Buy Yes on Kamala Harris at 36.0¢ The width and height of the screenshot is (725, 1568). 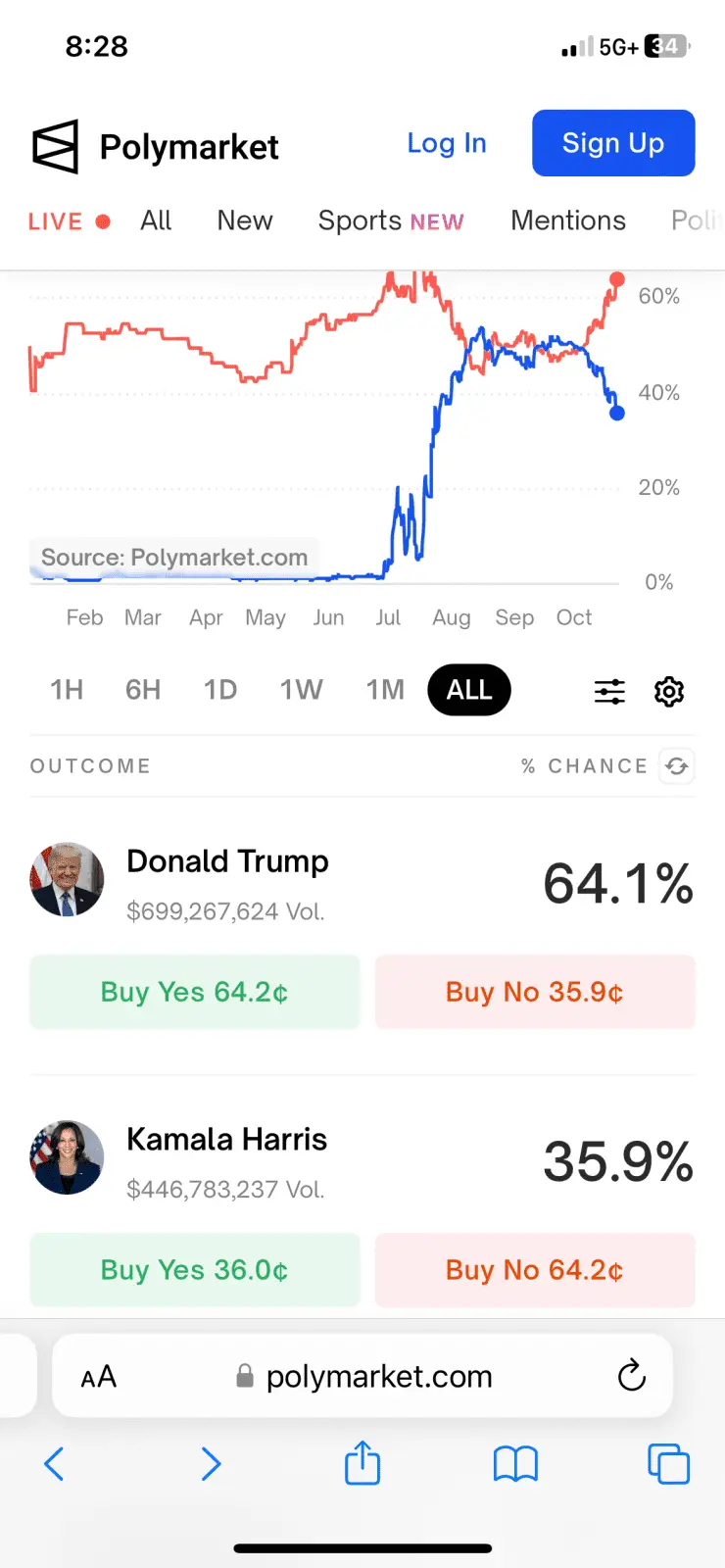(195, 1270)
